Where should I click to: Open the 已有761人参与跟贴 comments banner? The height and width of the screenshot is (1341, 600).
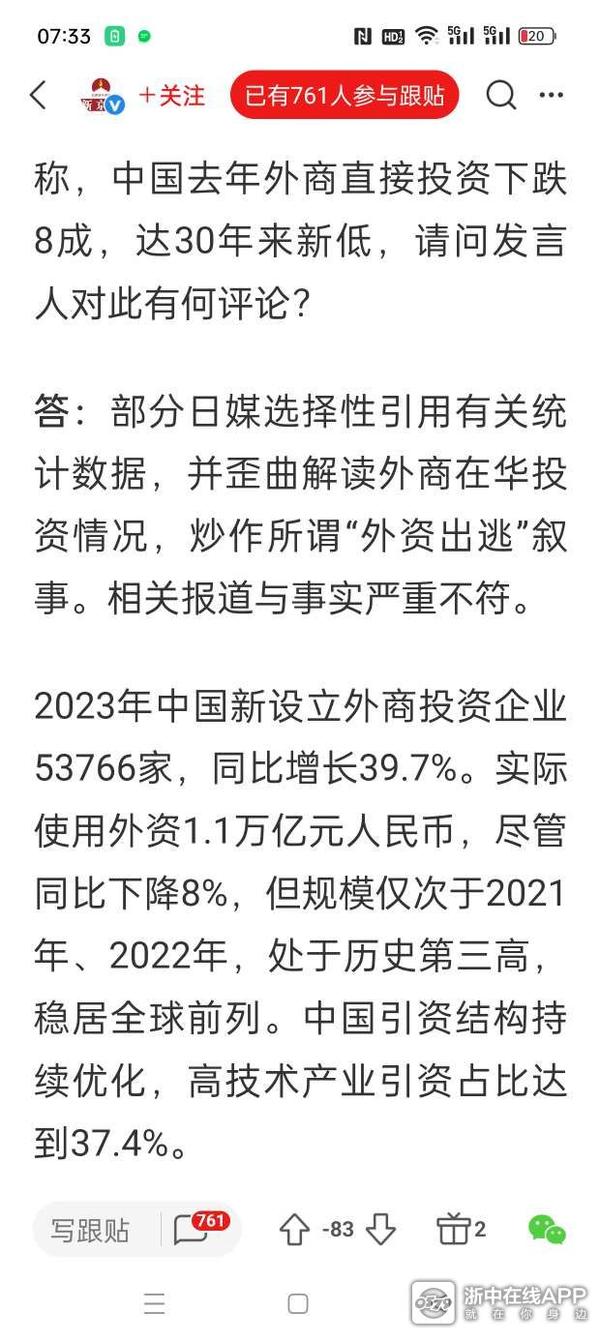coord(345,96)
